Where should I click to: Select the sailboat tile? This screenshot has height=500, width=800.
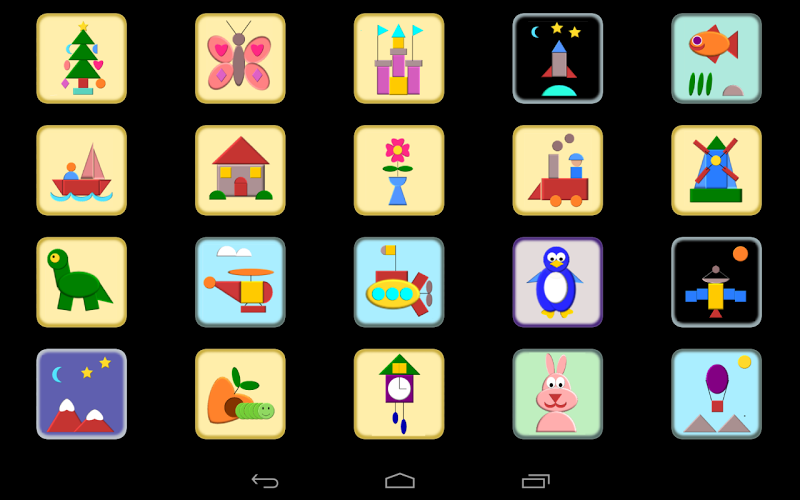82,170
